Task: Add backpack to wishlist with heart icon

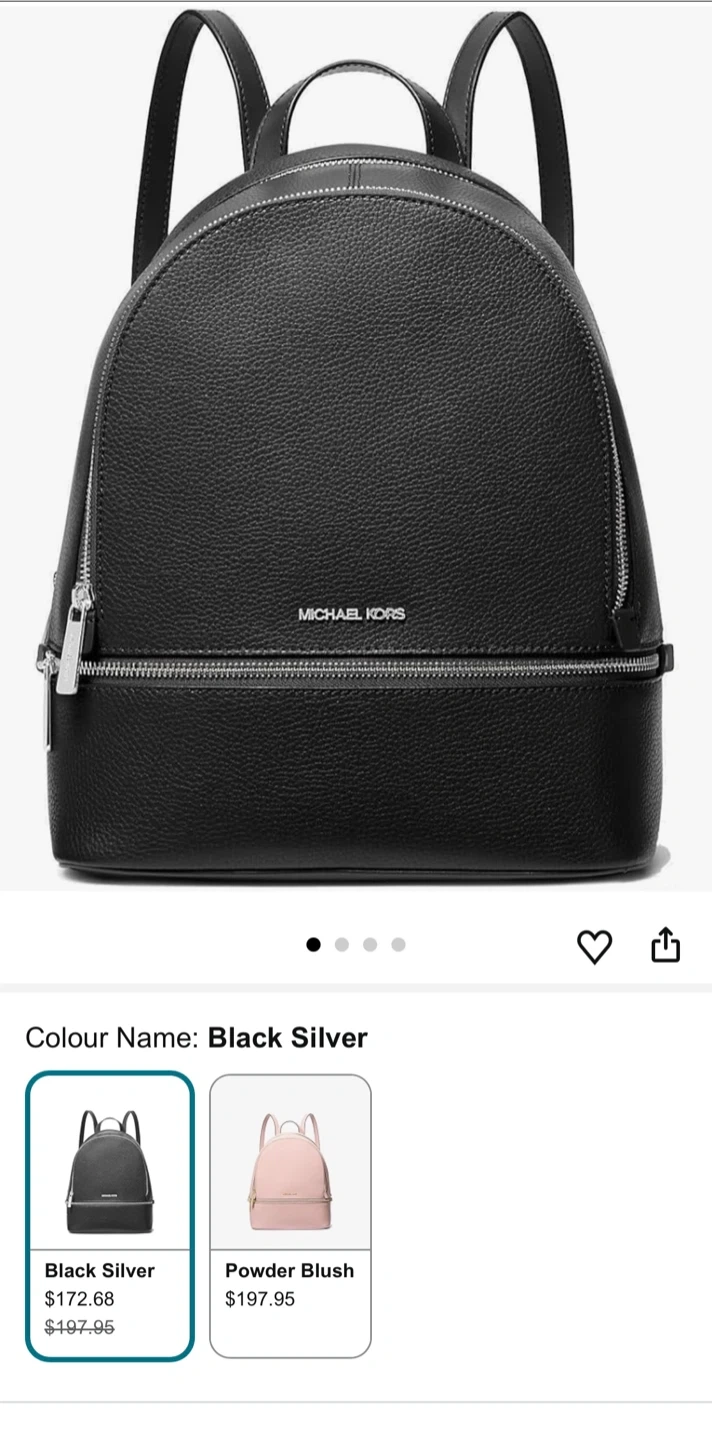Action: [594, 946]
